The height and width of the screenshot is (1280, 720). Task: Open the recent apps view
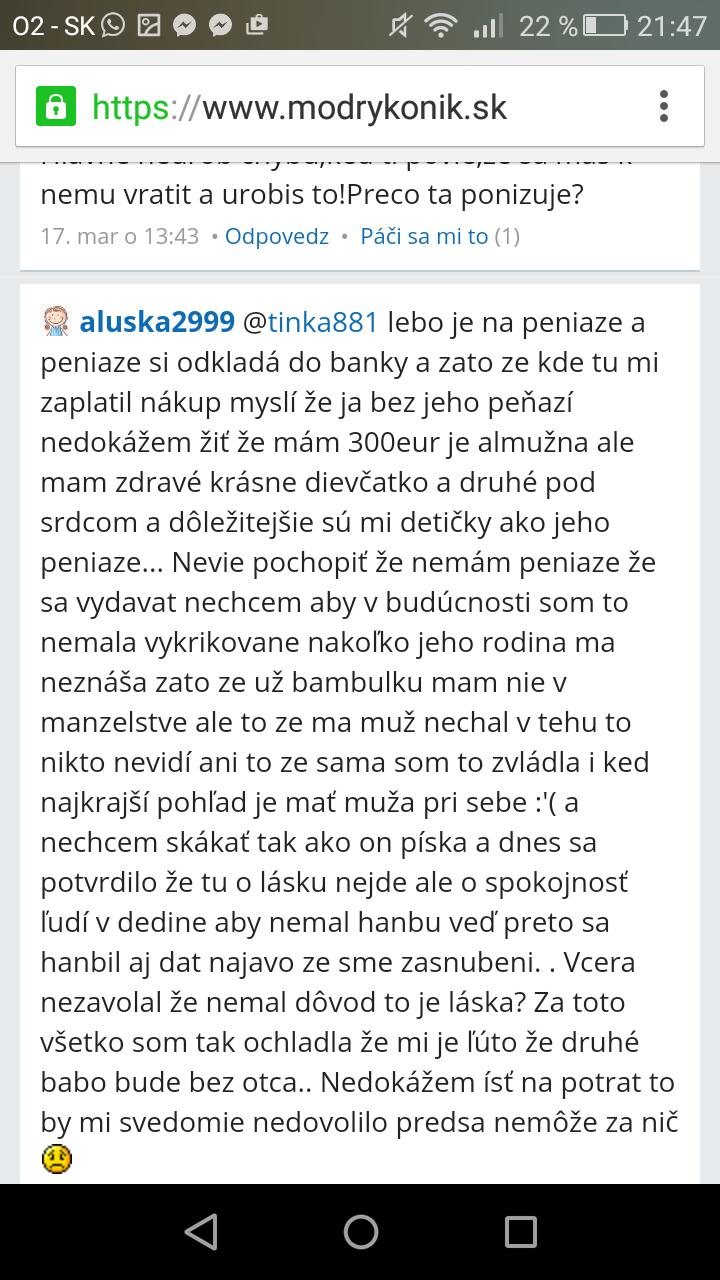520,1232
